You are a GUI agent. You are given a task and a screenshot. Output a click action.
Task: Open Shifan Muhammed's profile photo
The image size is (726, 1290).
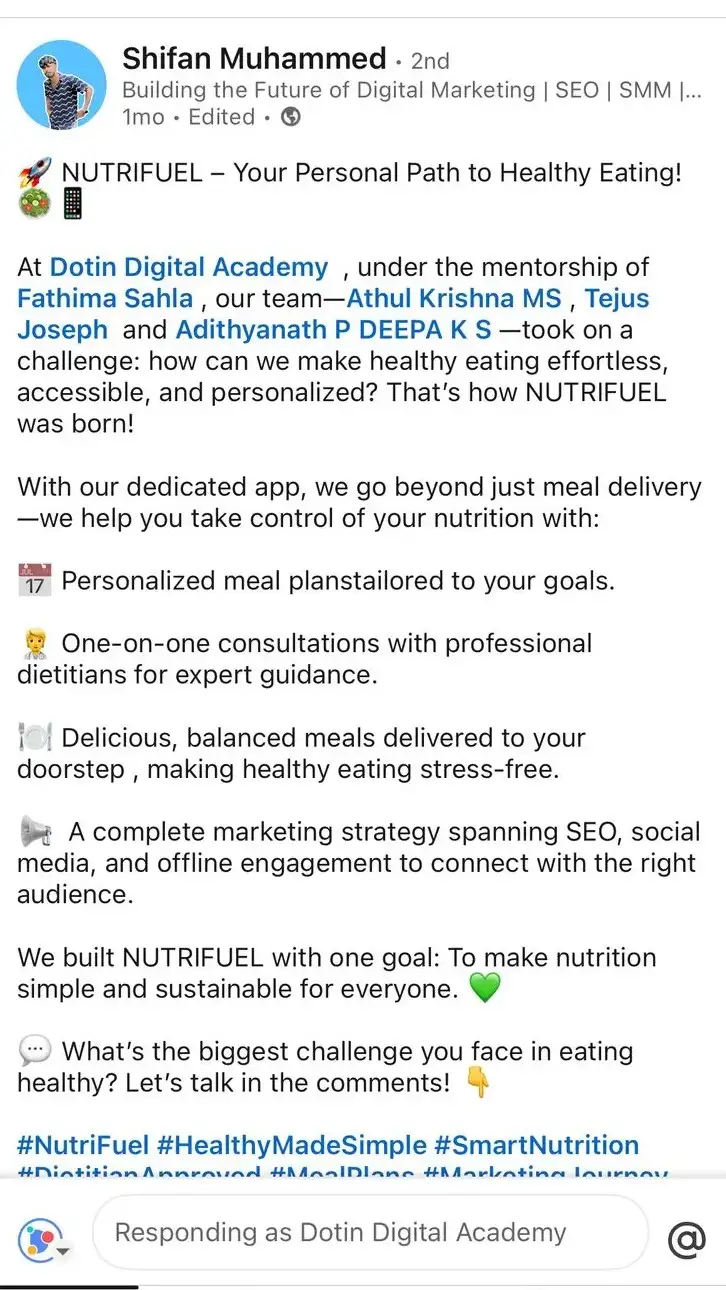(x=62, y=85)
